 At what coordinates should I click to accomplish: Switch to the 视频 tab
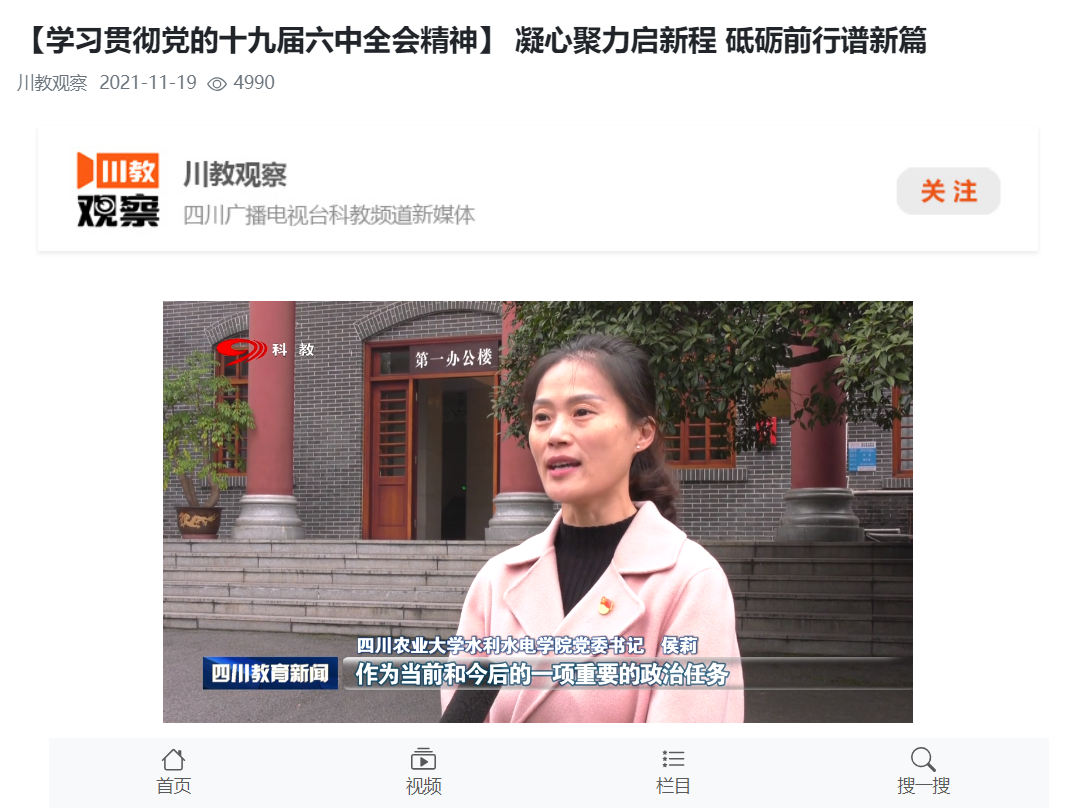(x=423, y=771)
